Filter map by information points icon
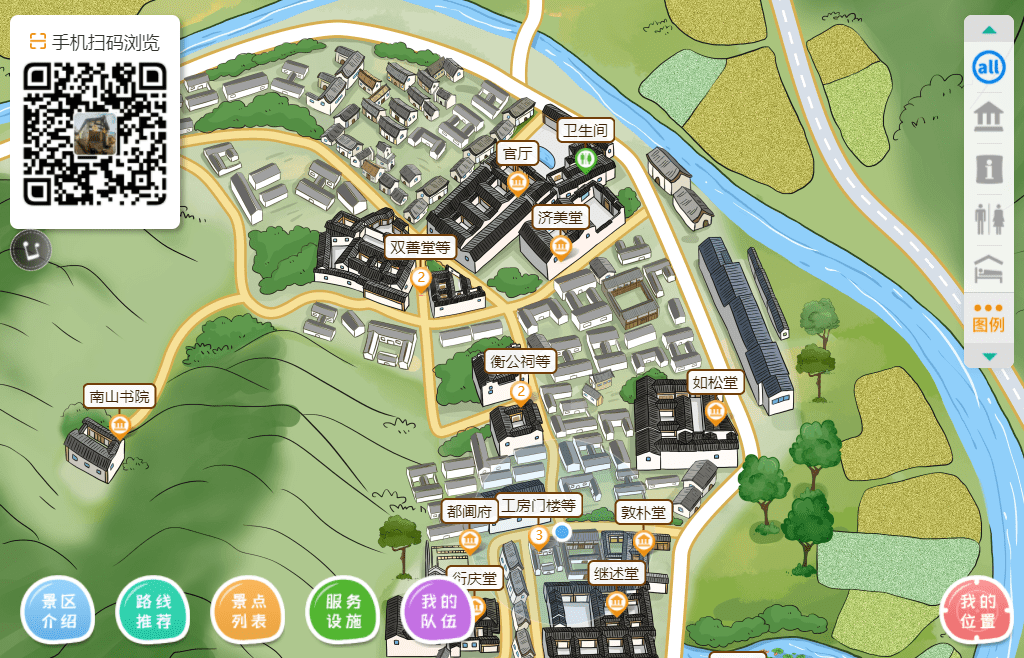 989,168
